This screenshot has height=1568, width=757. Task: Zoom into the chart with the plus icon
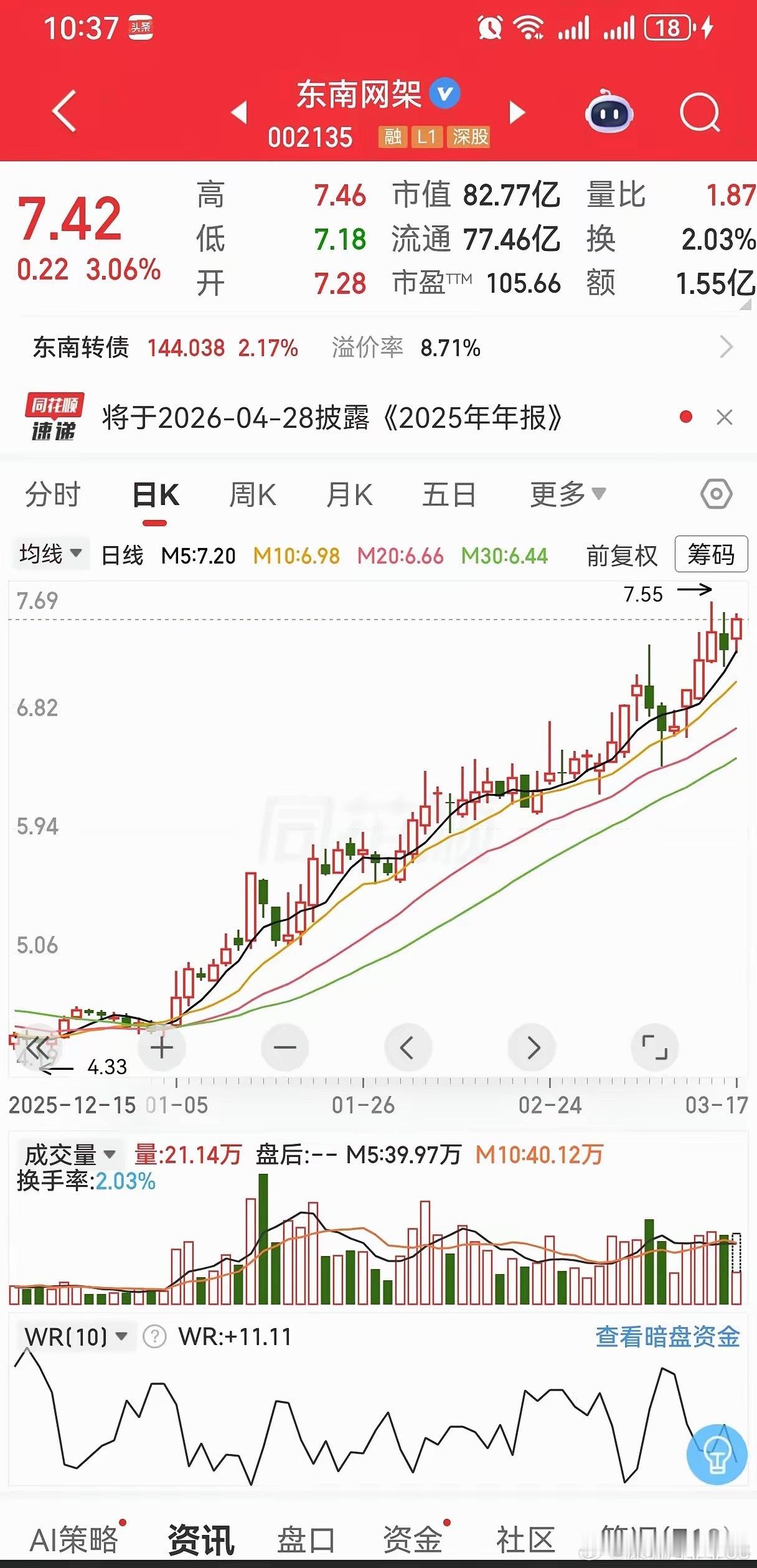[161, 1047]
